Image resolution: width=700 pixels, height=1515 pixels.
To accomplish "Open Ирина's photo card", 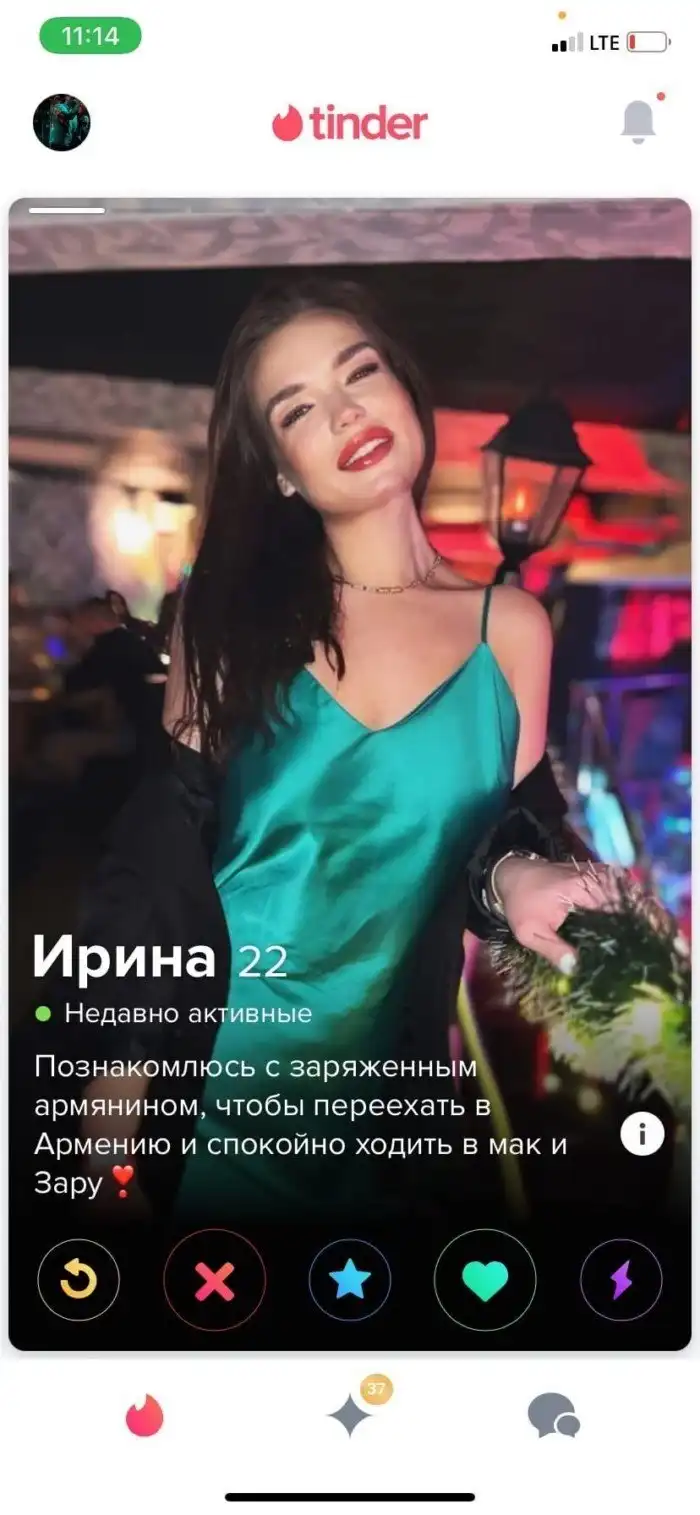I will coord(350,600).
